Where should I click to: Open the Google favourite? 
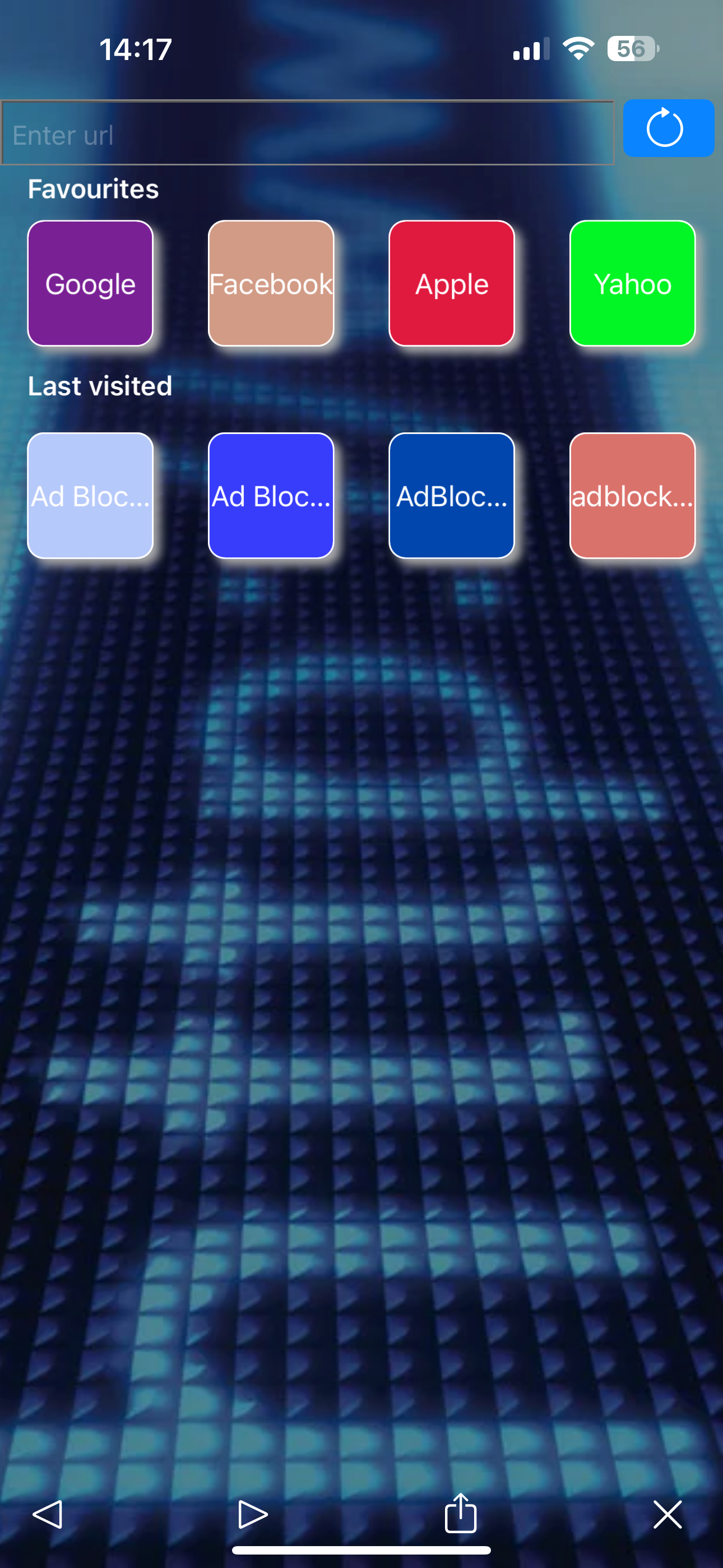pyautogui.click(x=90, y=284)
